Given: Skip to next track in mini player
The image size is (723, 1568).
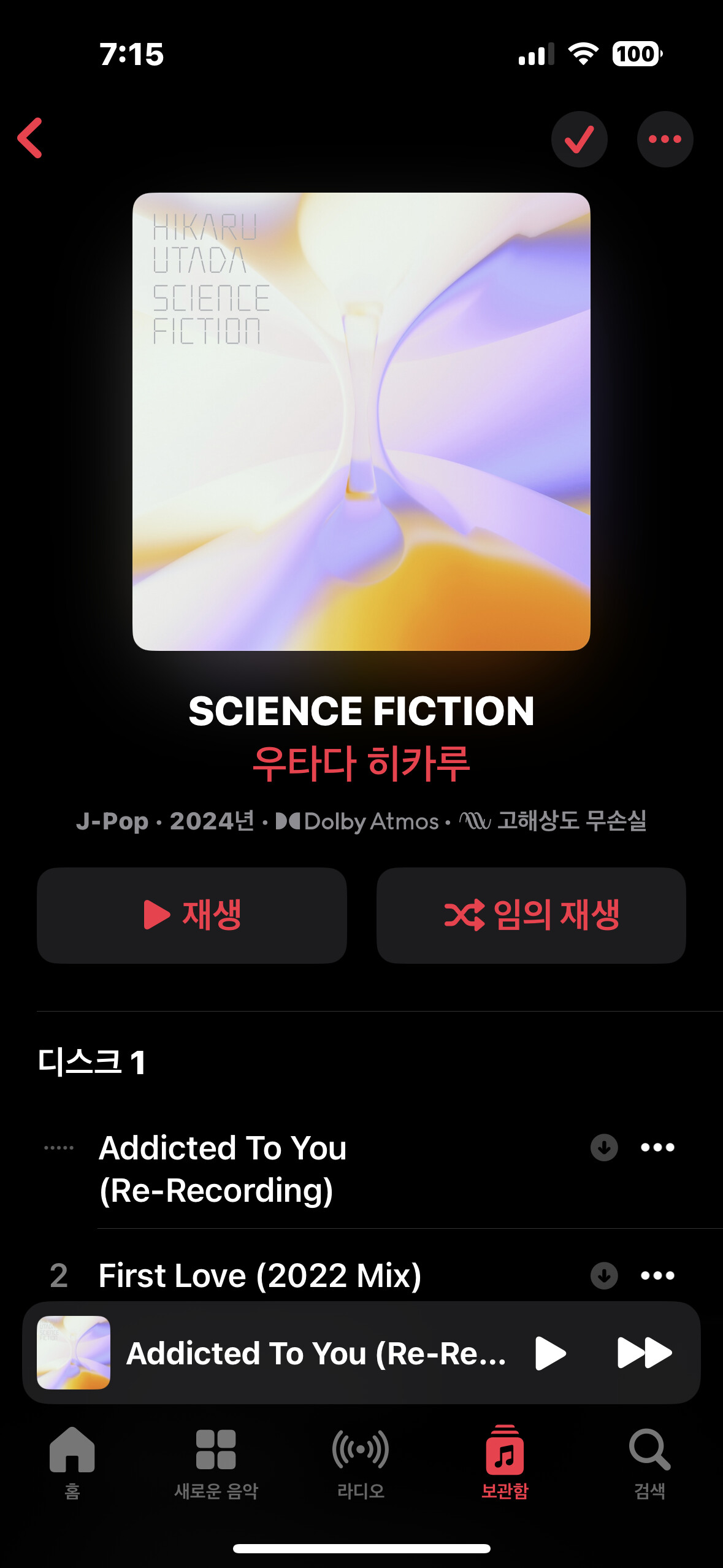Looking at the screenshot, I should coord(644,1353).
